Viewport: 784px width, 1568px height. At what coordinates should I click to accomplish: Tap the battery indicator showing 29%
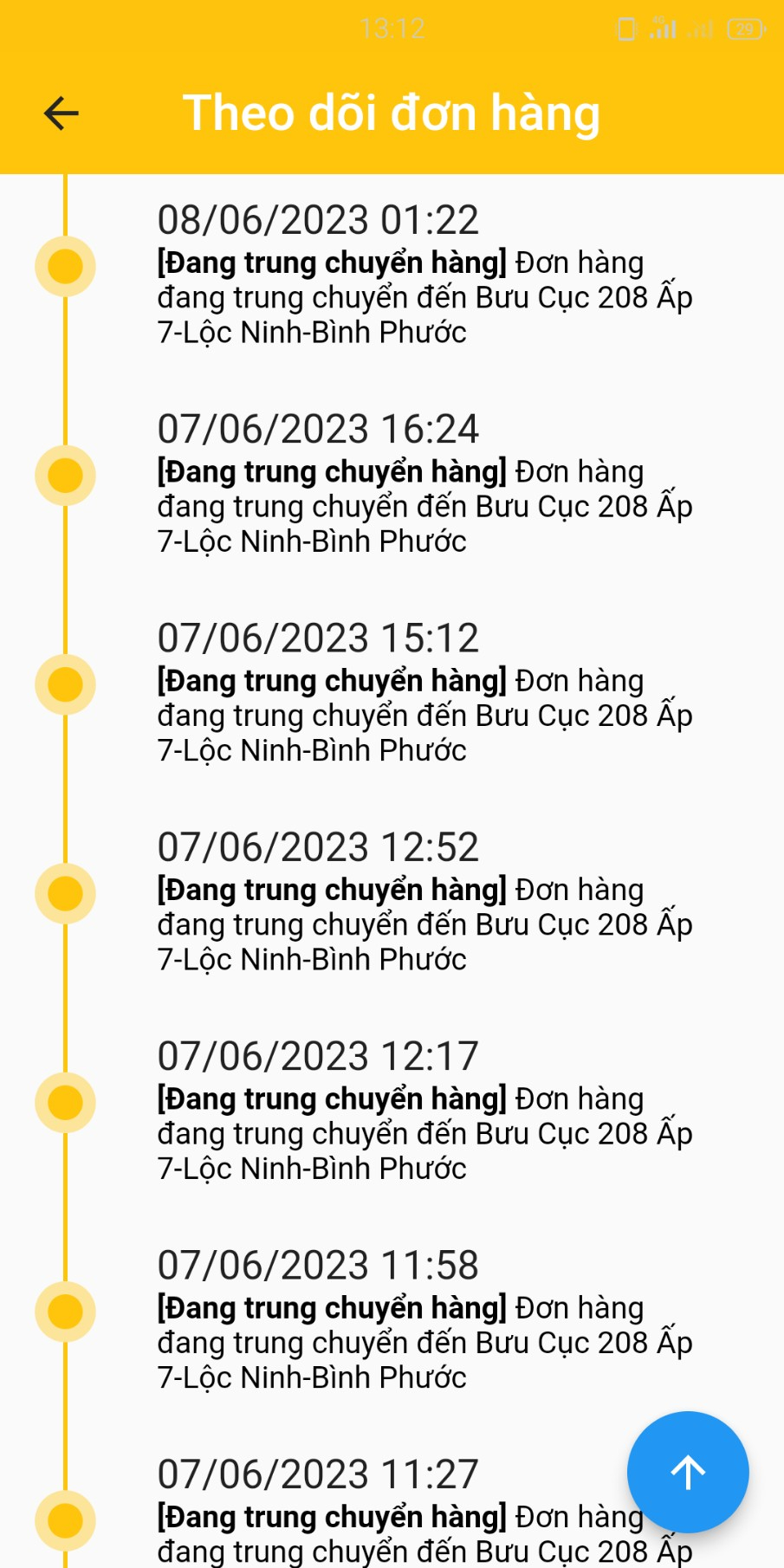pyautogui.click(x=744, y=30)
